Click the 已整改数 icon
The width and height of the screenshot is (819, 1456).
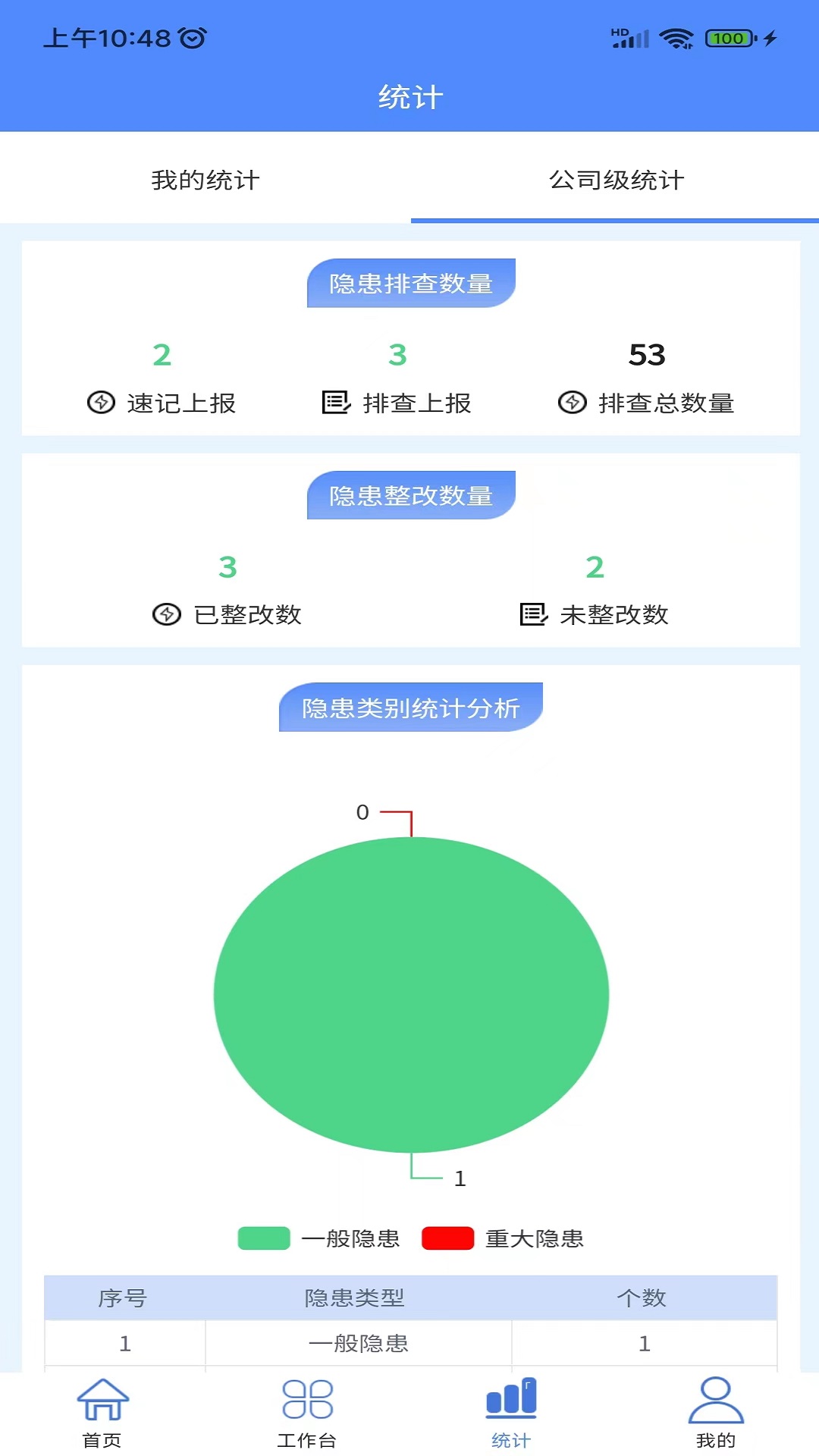click(168, 615)
